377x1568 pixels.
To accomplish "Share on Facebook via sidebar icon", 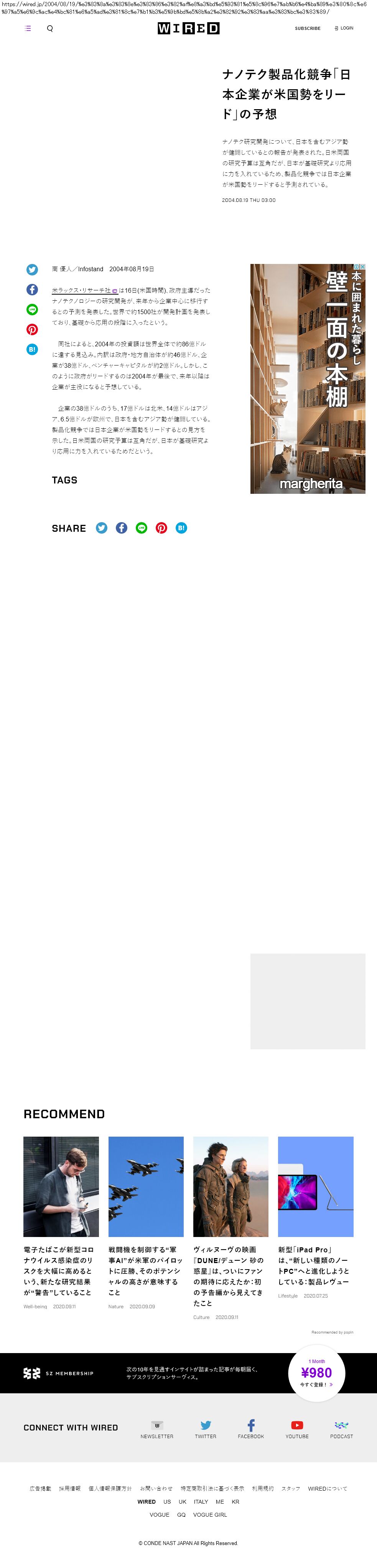I will [x=32, y=290].
